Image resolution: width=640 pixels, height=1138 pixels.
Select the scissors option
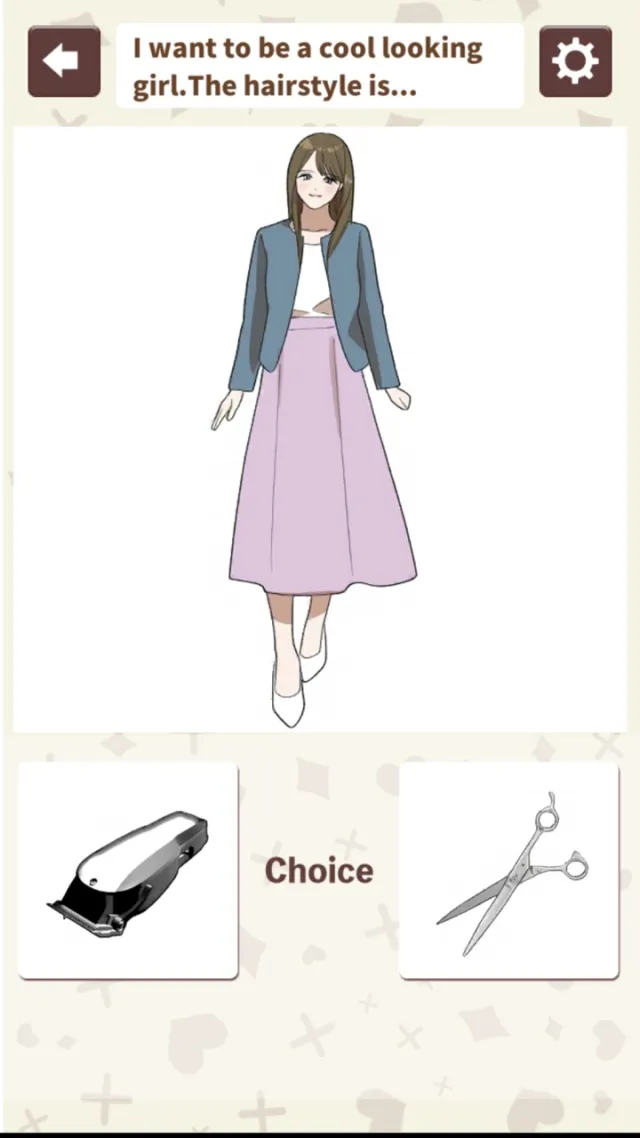[x=509, y=871]
